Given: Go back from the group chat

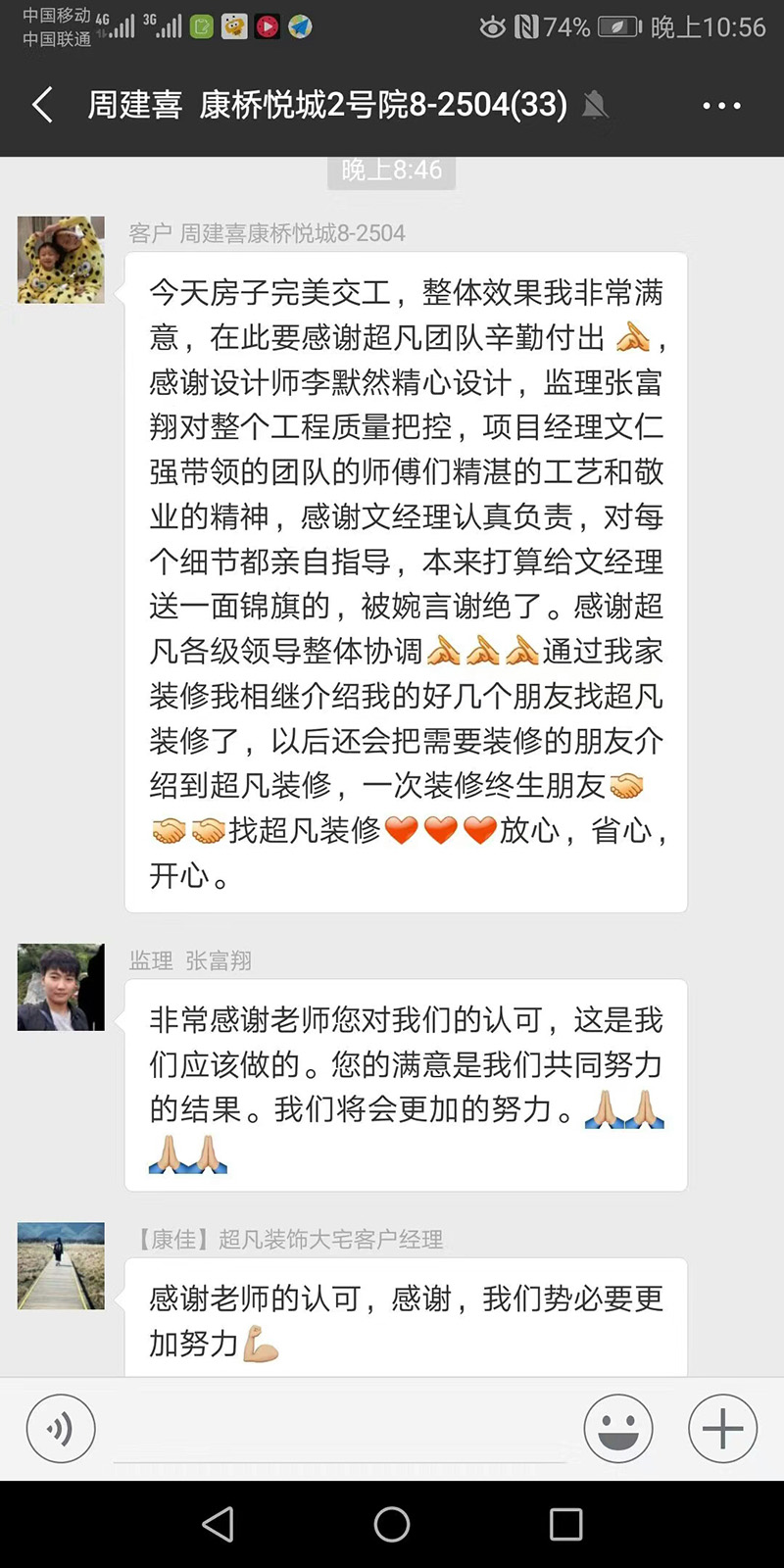Looking at the screenshot, I should coord(42,105).
